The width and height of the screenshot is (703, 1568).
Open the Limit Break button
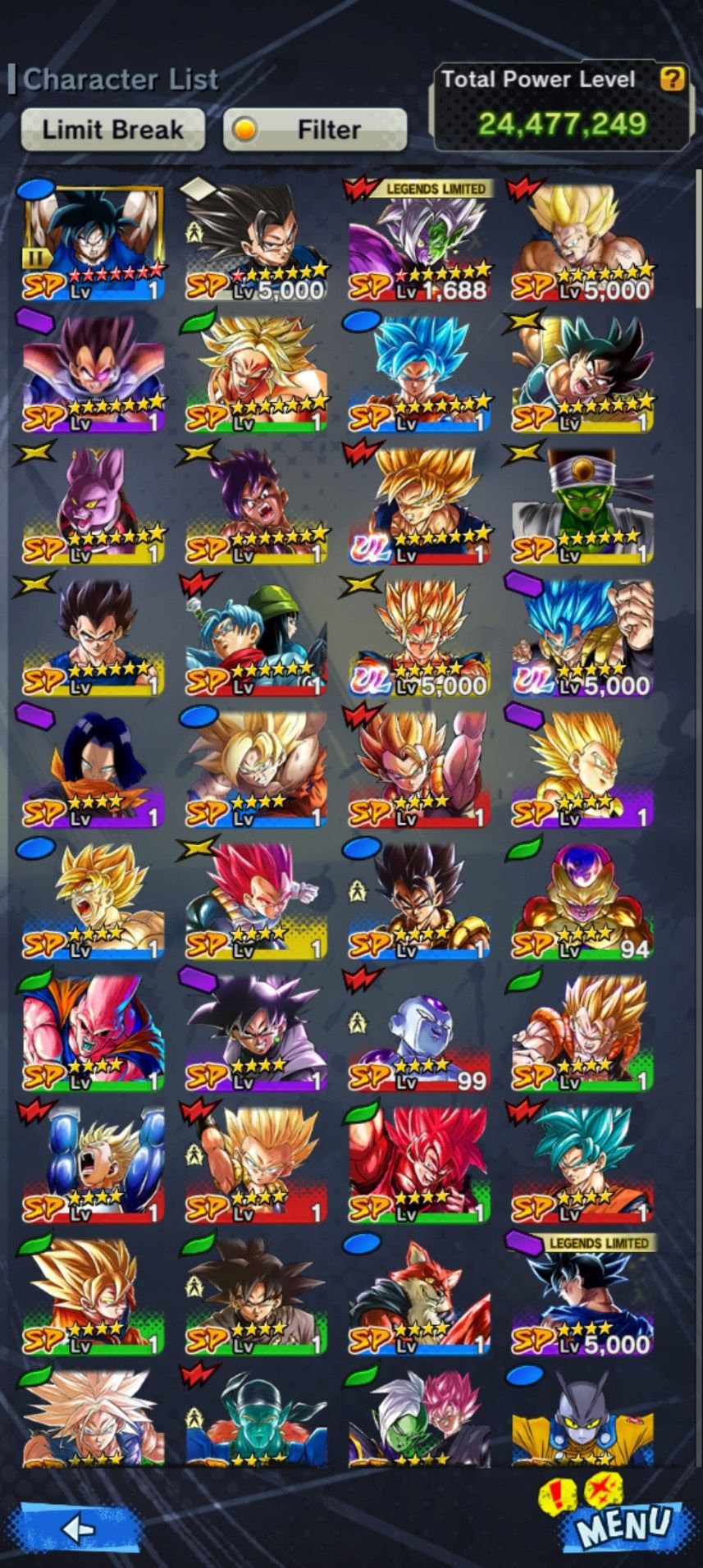click(x=112, y=130)
